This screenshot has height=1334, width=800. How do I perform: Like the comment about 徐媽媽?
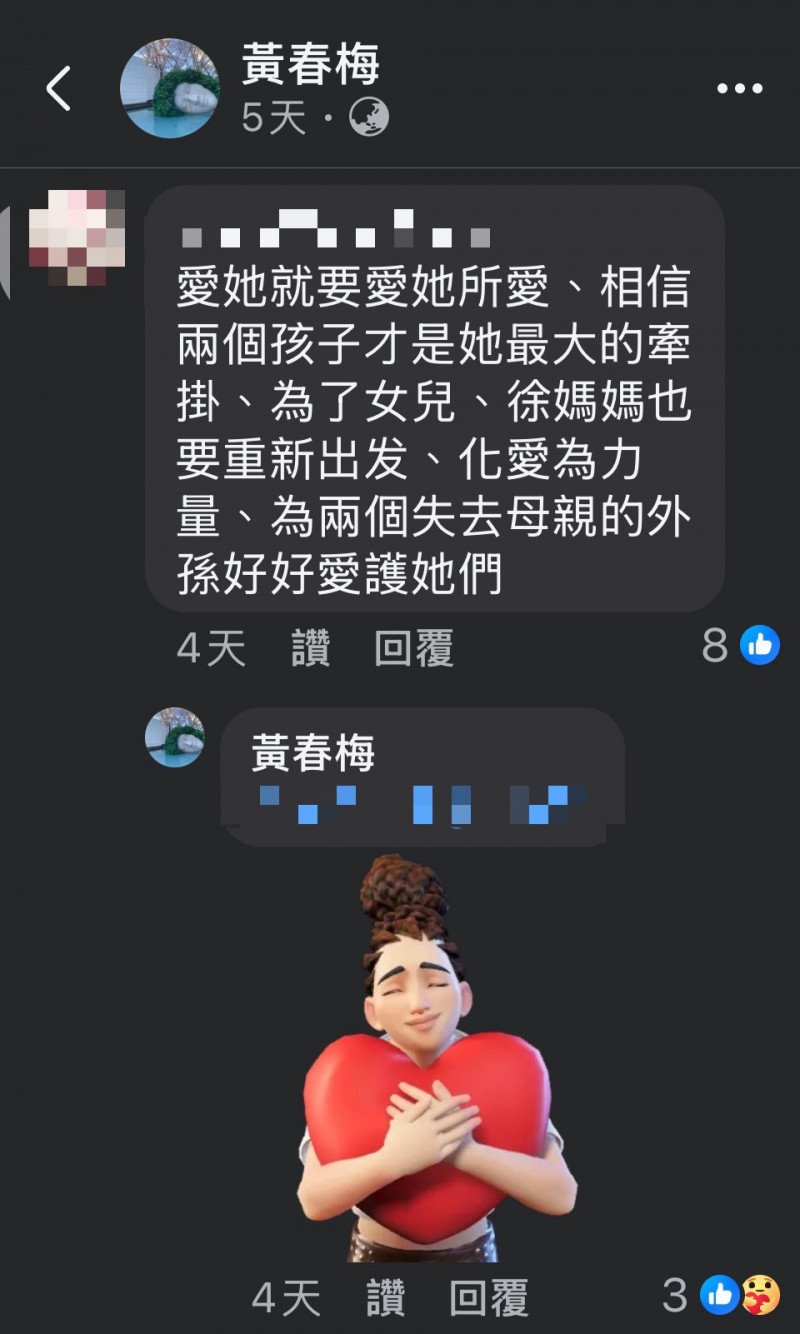(x=310, y=648)
